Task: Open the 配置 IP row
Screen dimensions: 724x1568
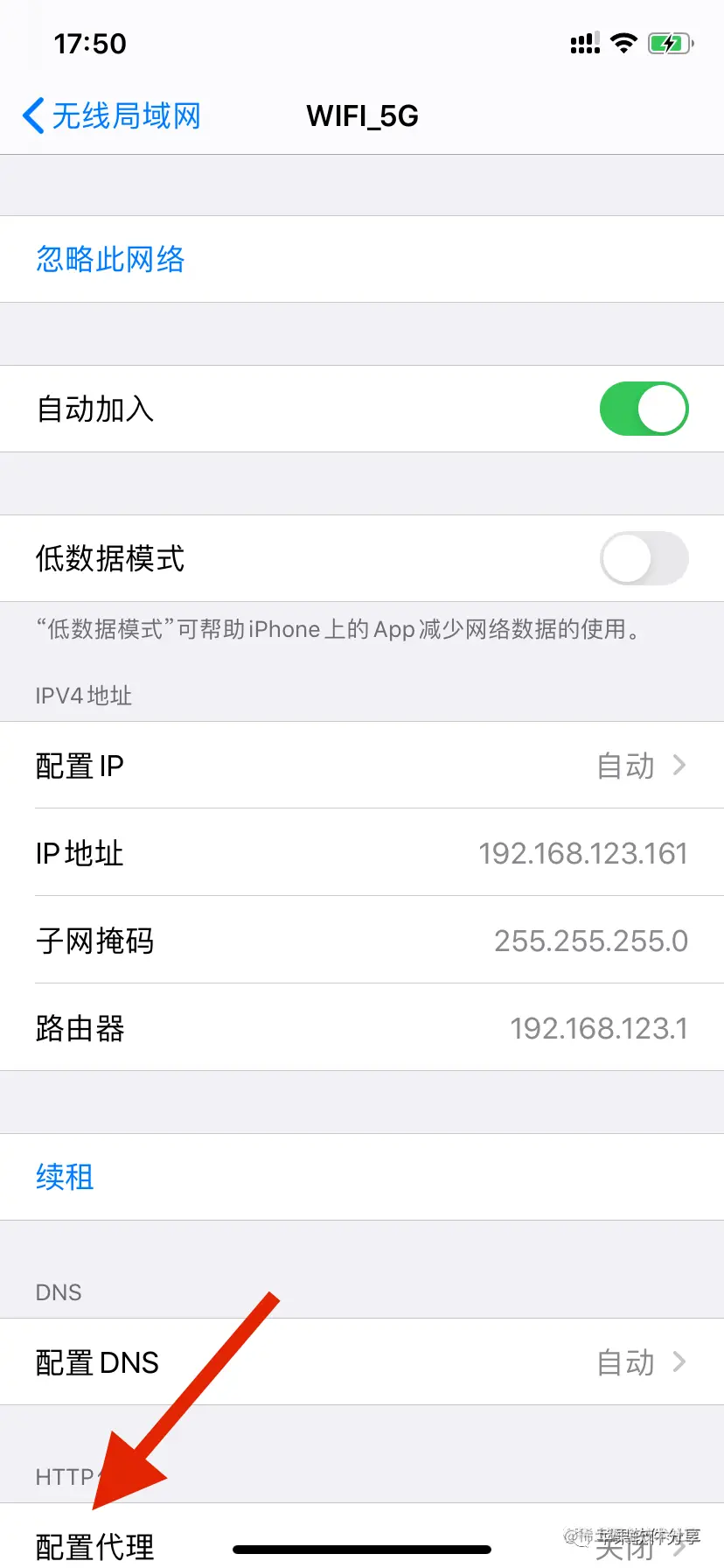Action: pos(362,766)
